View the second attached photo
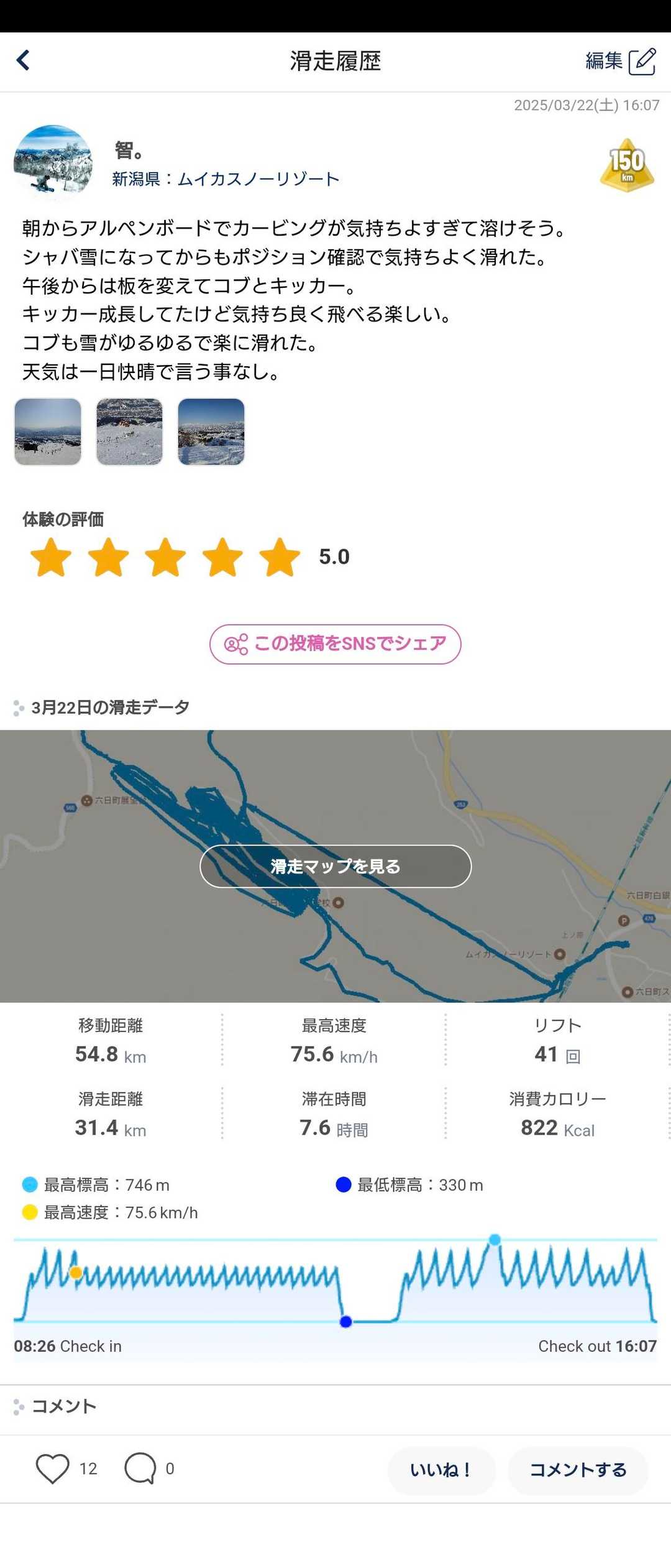The width and height of the screenshot is (671, 1568). [x=129, y=432]
